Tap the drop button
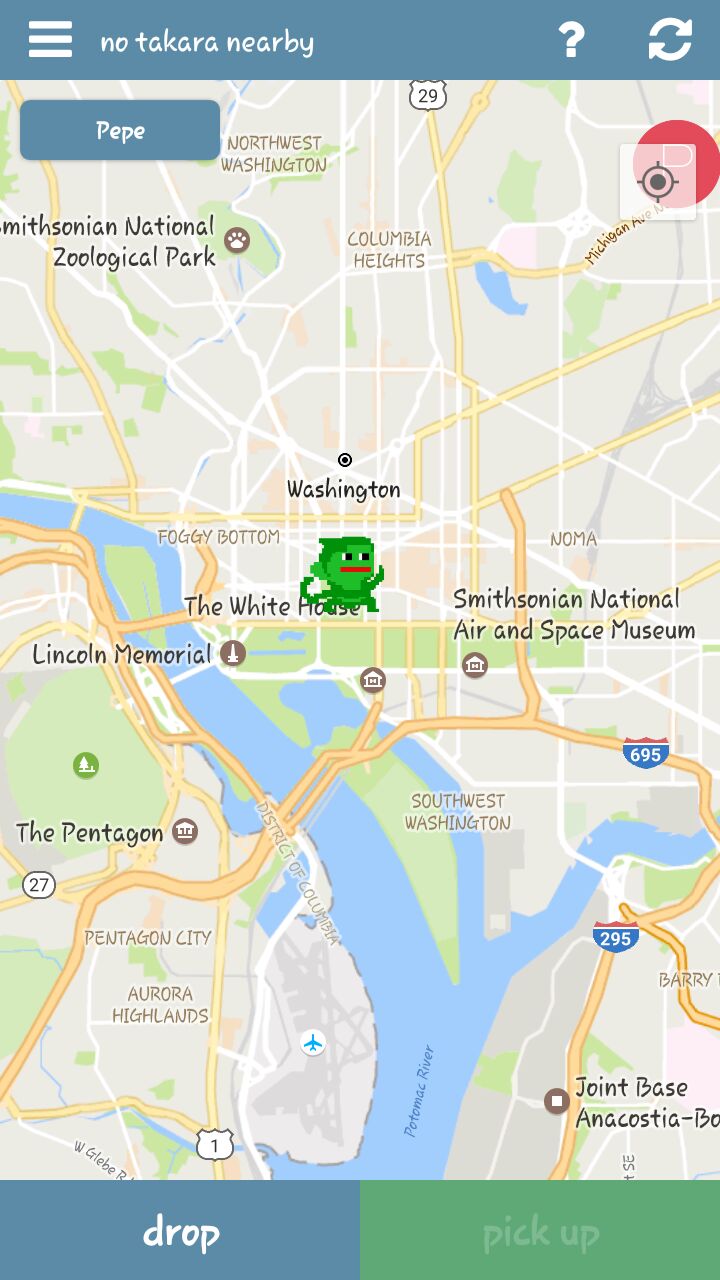Screen dimensions: 720x1280 pyautogui.click(x=180, y=1230)
